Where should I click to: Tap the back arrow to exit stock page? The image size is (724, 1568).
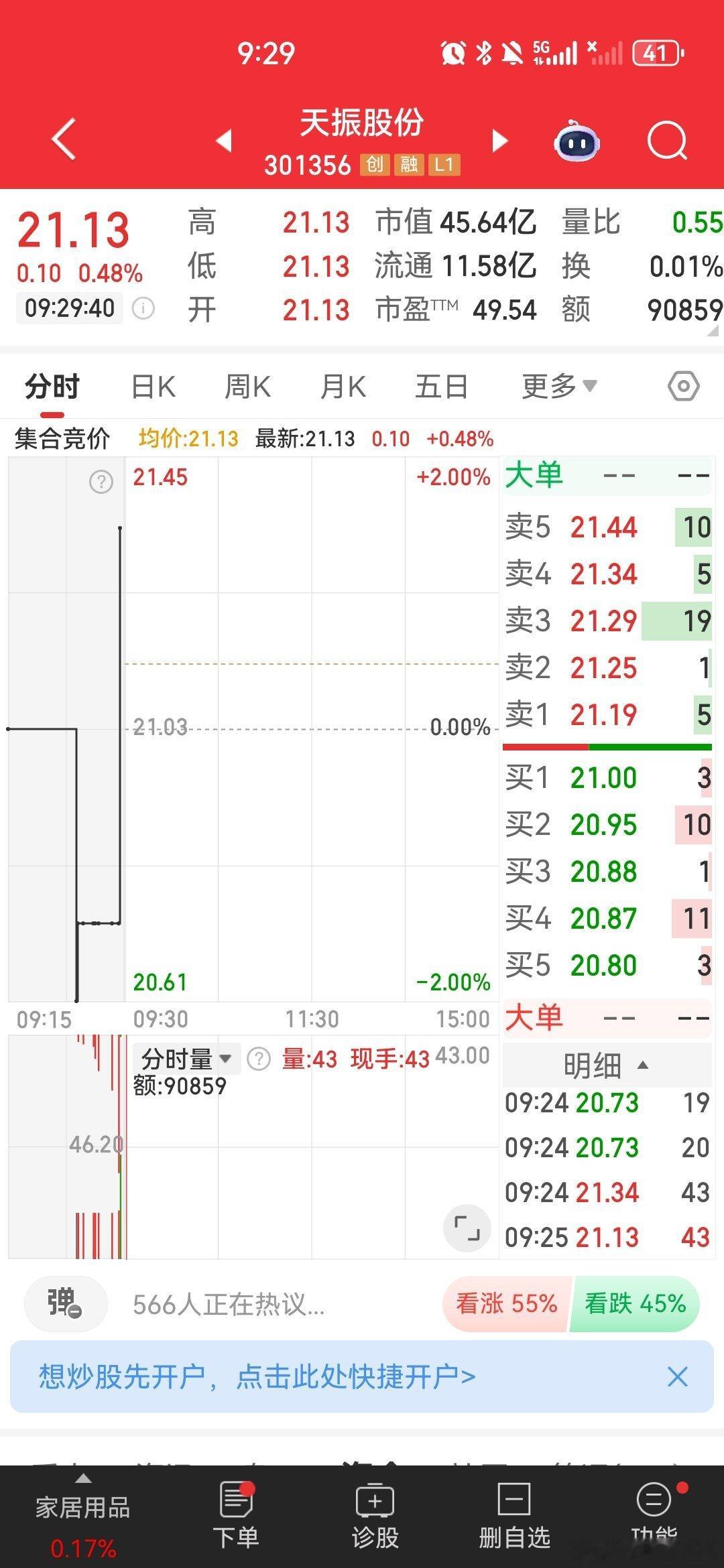(62, 140)
